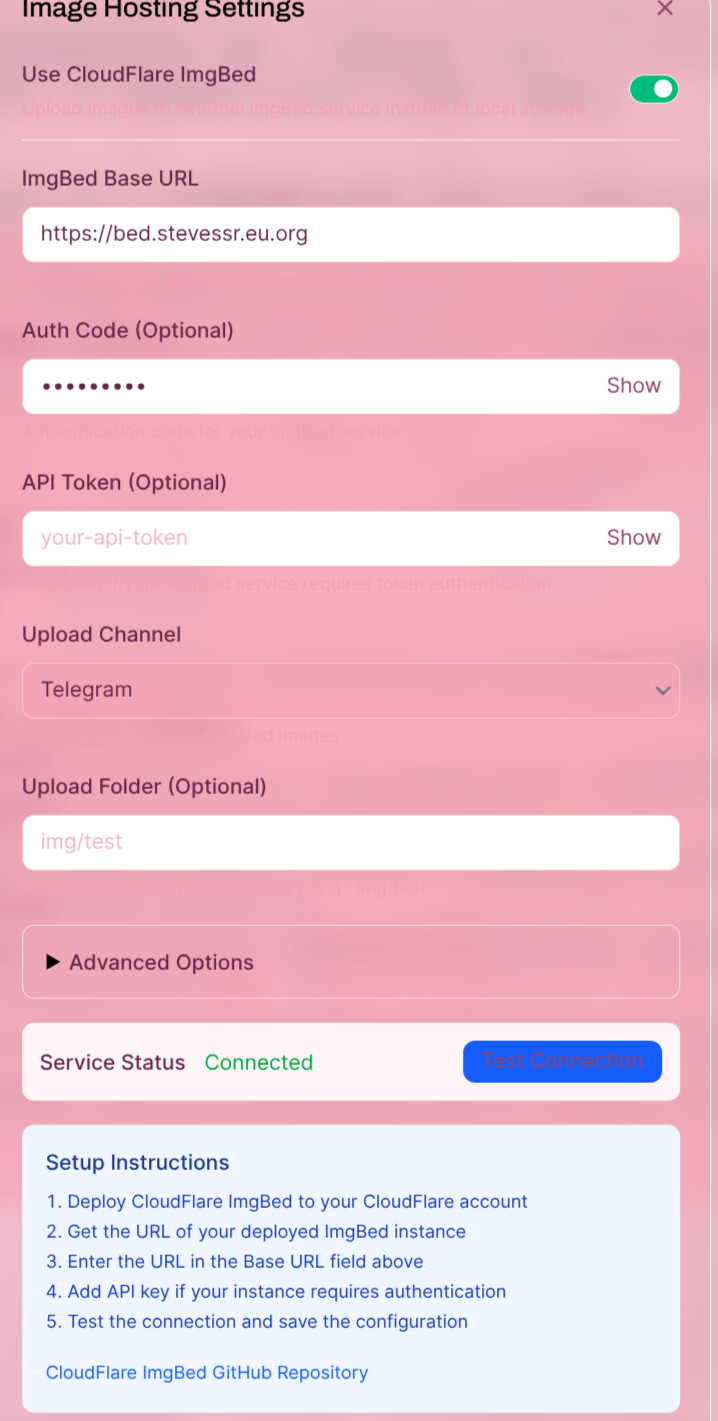Show the hidden Auth Code
This screenshot has height=1421, width=718.
click(x=634, y=386)
